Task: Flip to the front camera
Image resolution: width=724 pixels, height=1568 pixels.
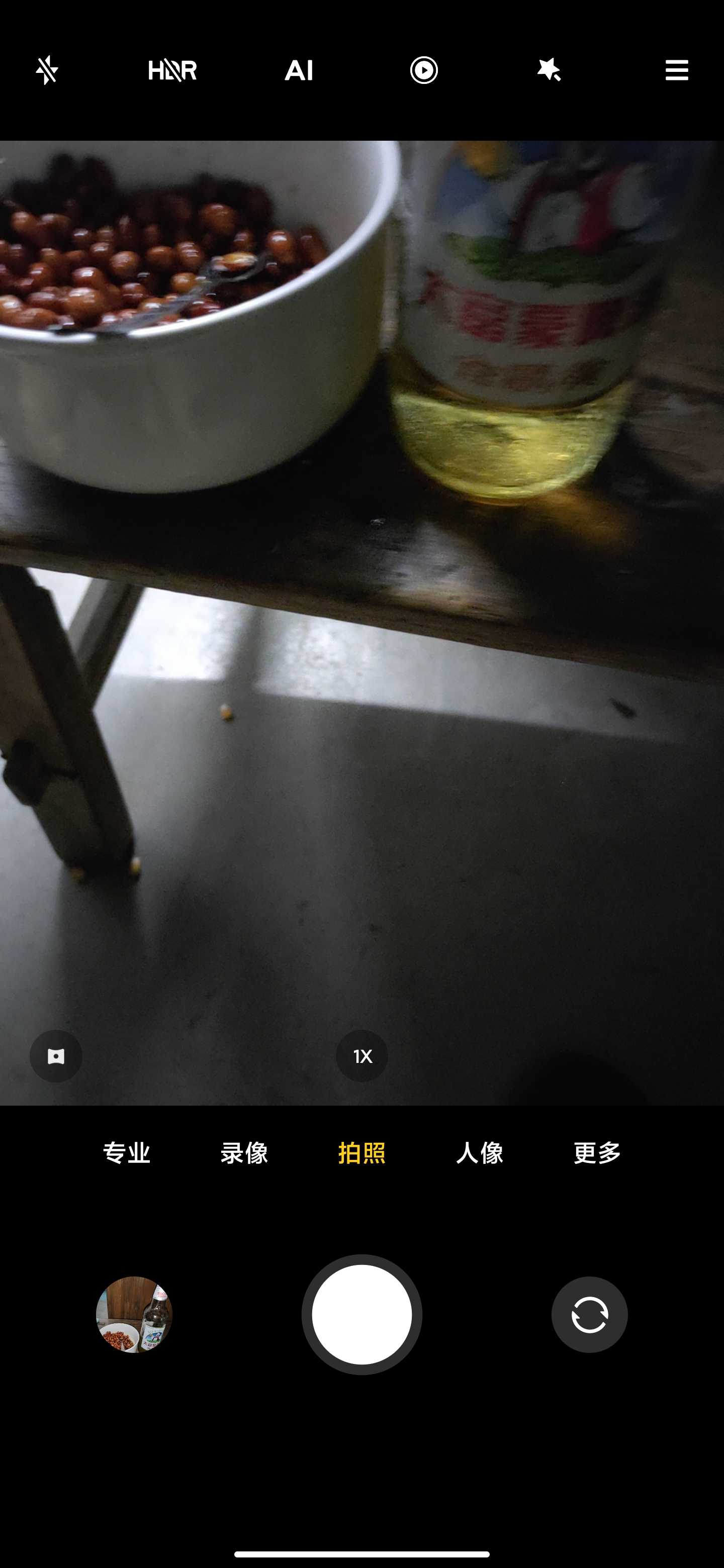Action: tap(589, 1315)
